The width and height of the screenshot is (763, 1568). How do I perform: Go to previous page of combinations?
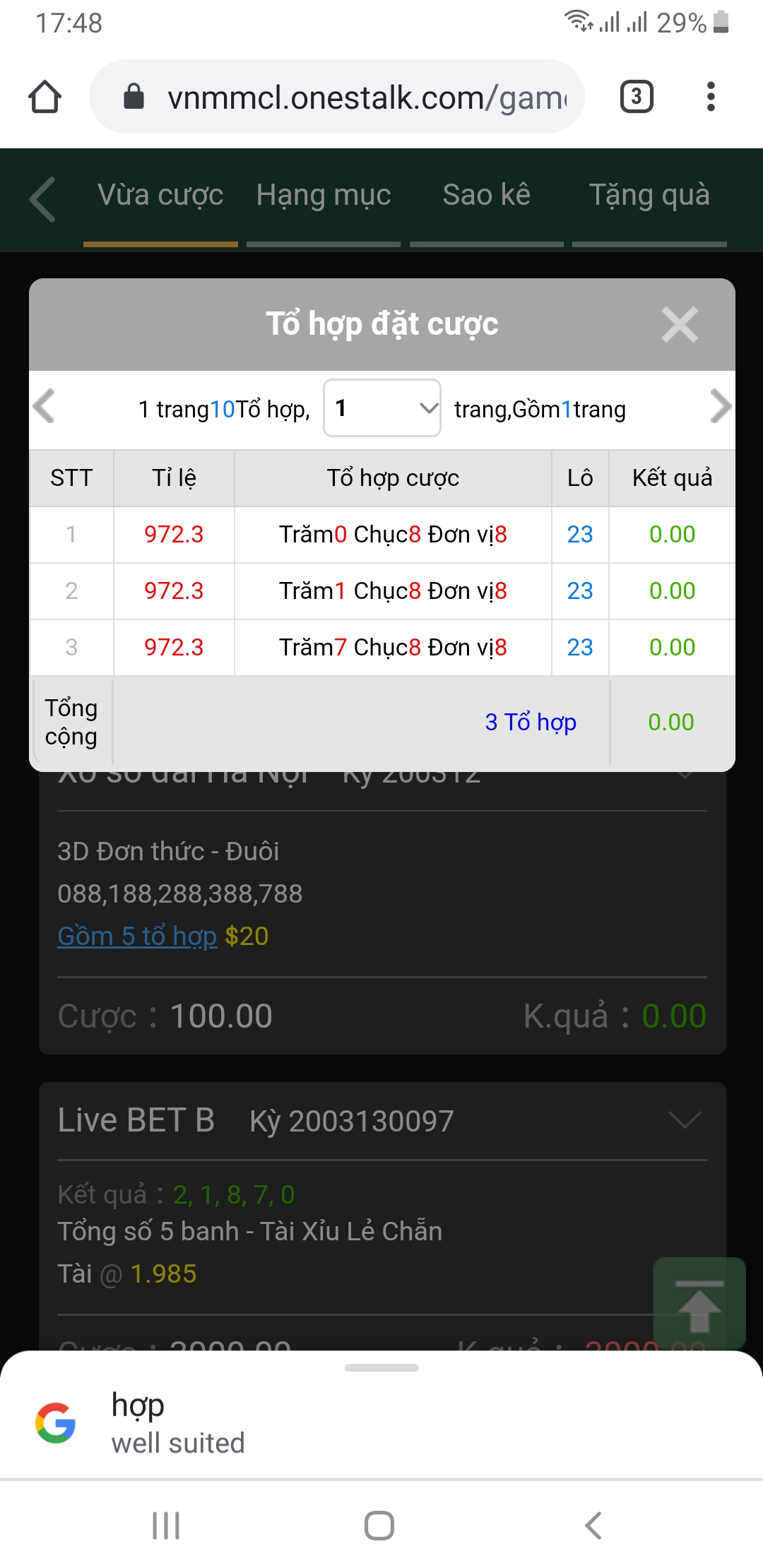click(44, 406)
